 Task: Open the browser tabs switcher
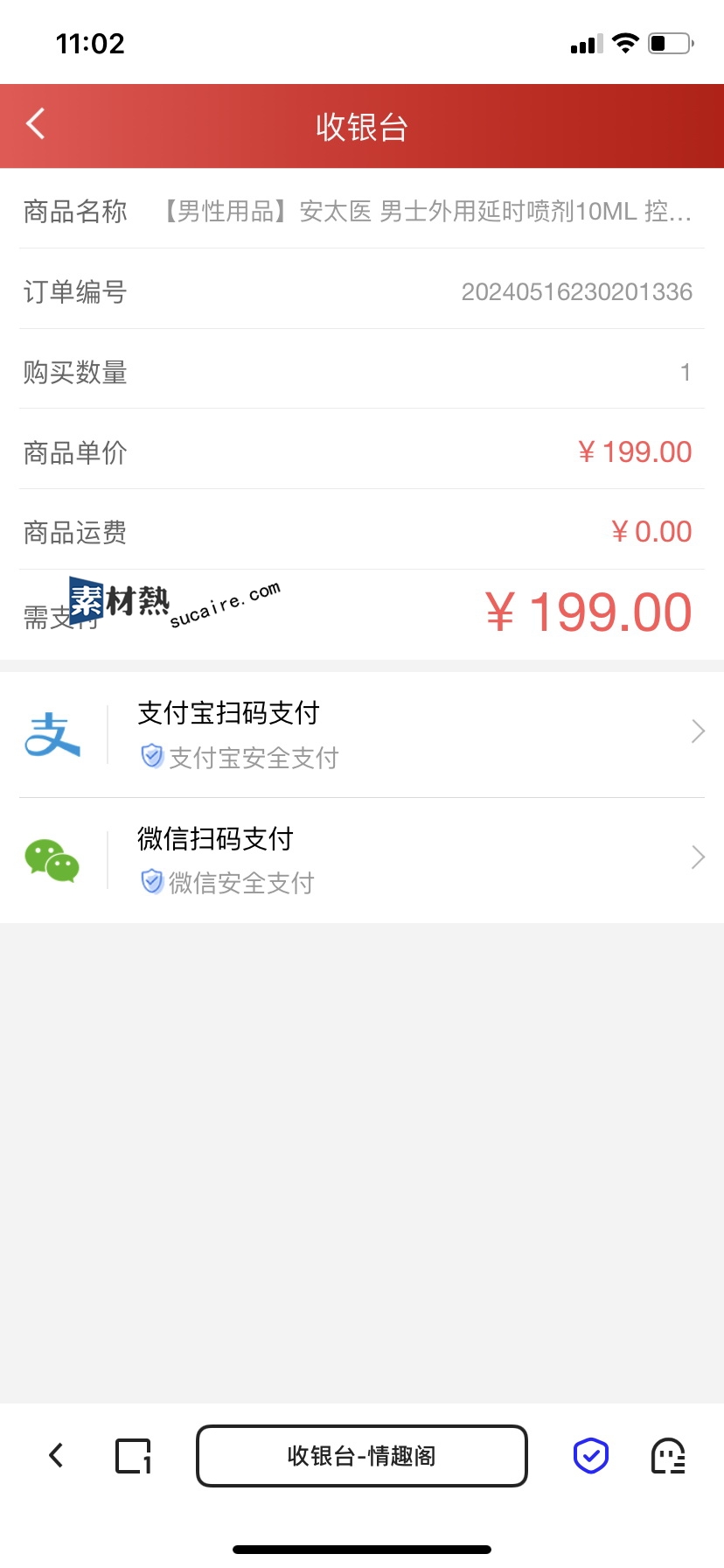point(134,1456)
